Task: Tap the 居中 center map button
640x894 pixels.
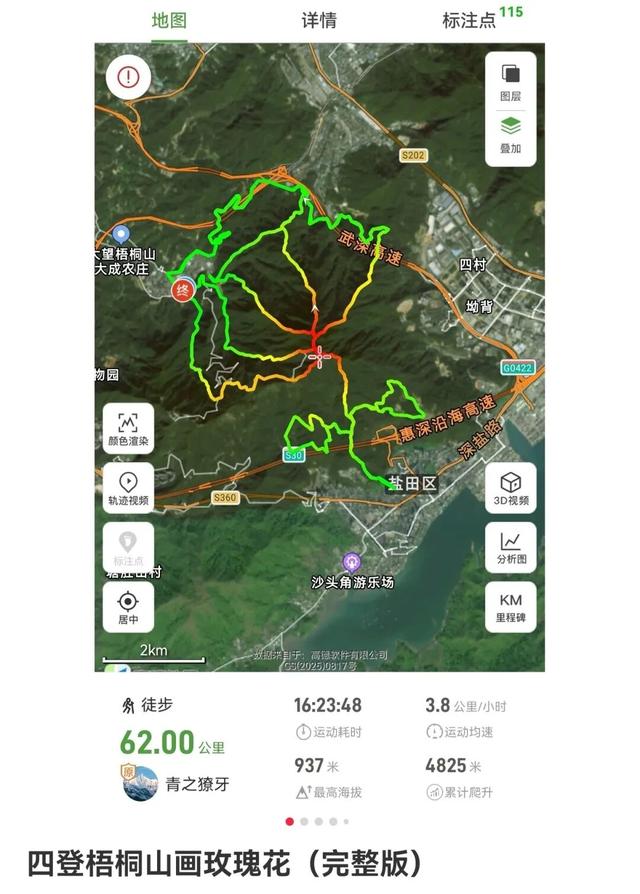Action: point(128,607)
